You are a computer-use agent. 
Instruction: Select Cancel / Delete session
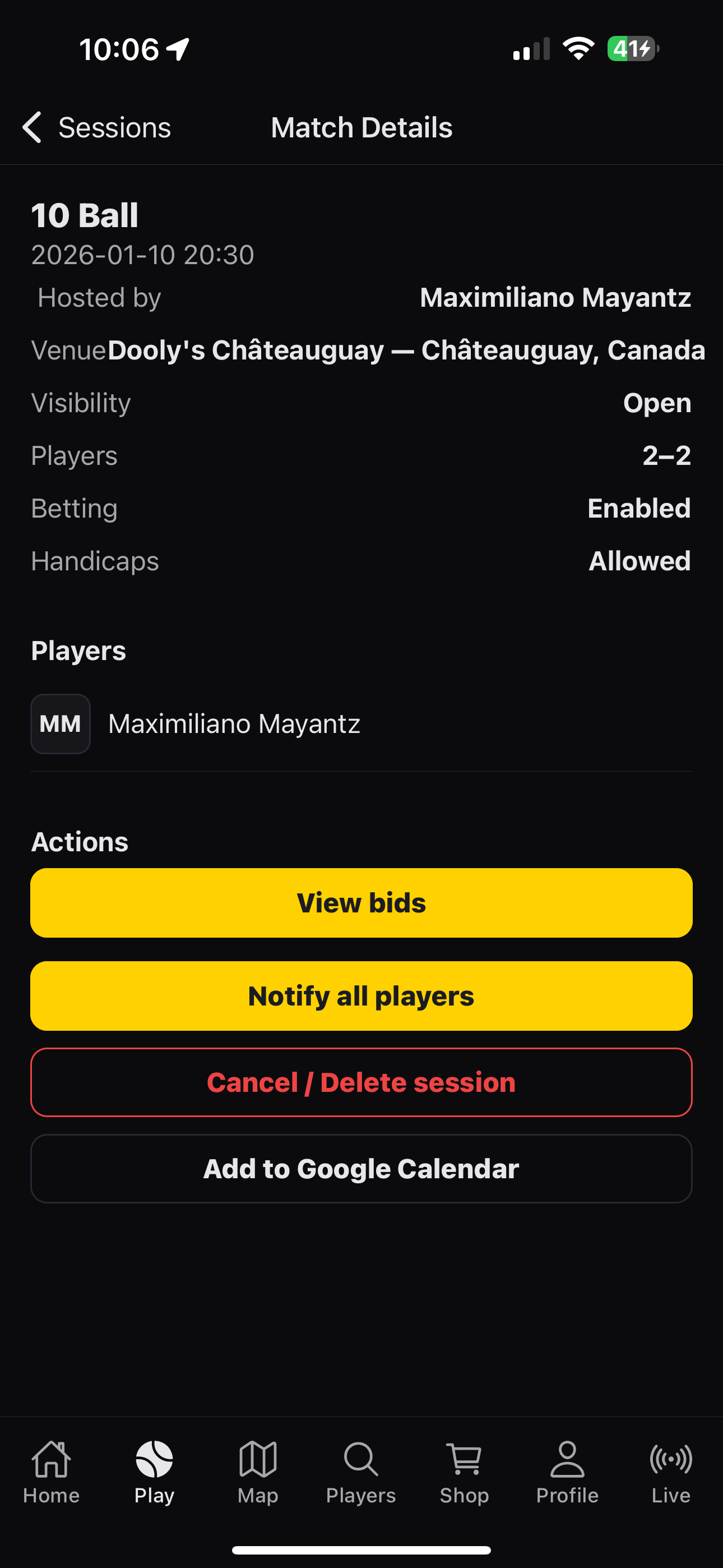click(x=361, y=1082)
